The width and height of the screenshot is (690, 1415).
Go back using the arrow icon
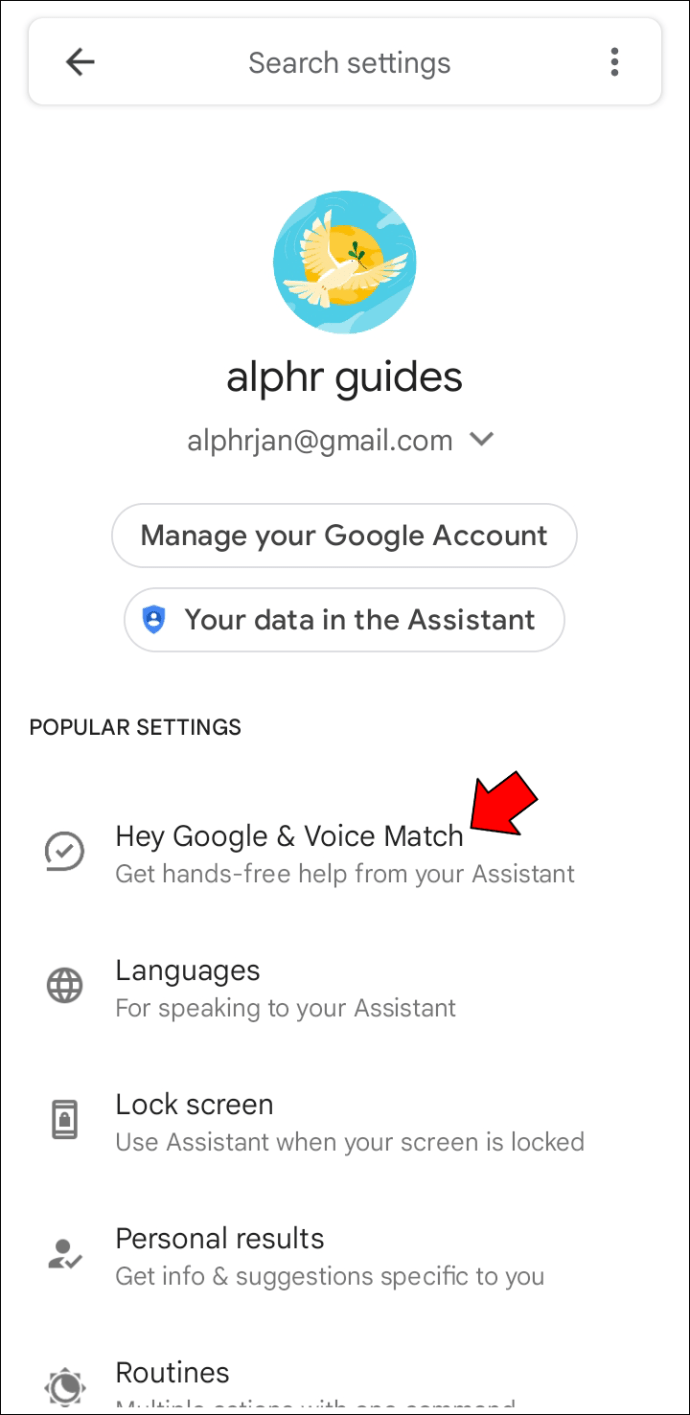[80, 62]
